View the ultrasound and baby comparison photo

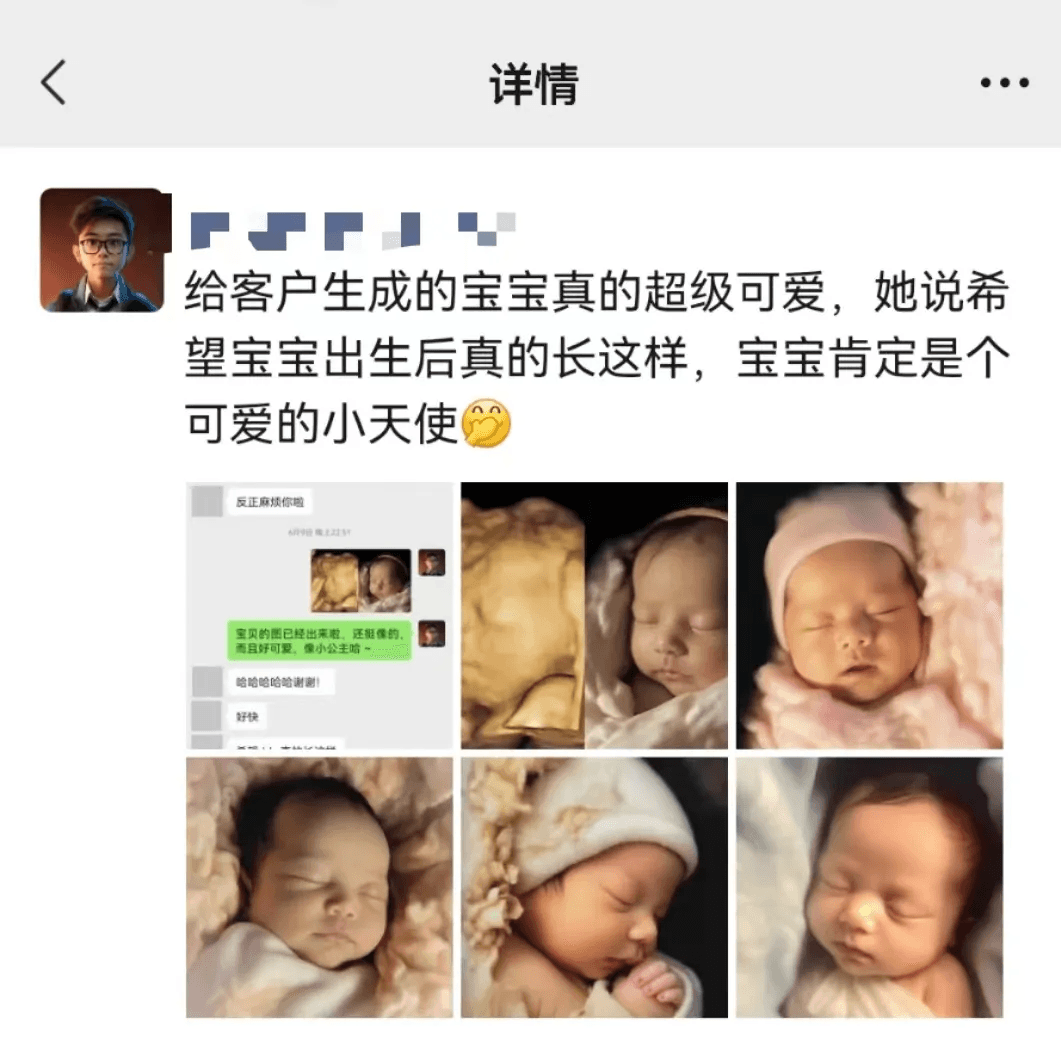pyautogui.click(x=594, y=615)
